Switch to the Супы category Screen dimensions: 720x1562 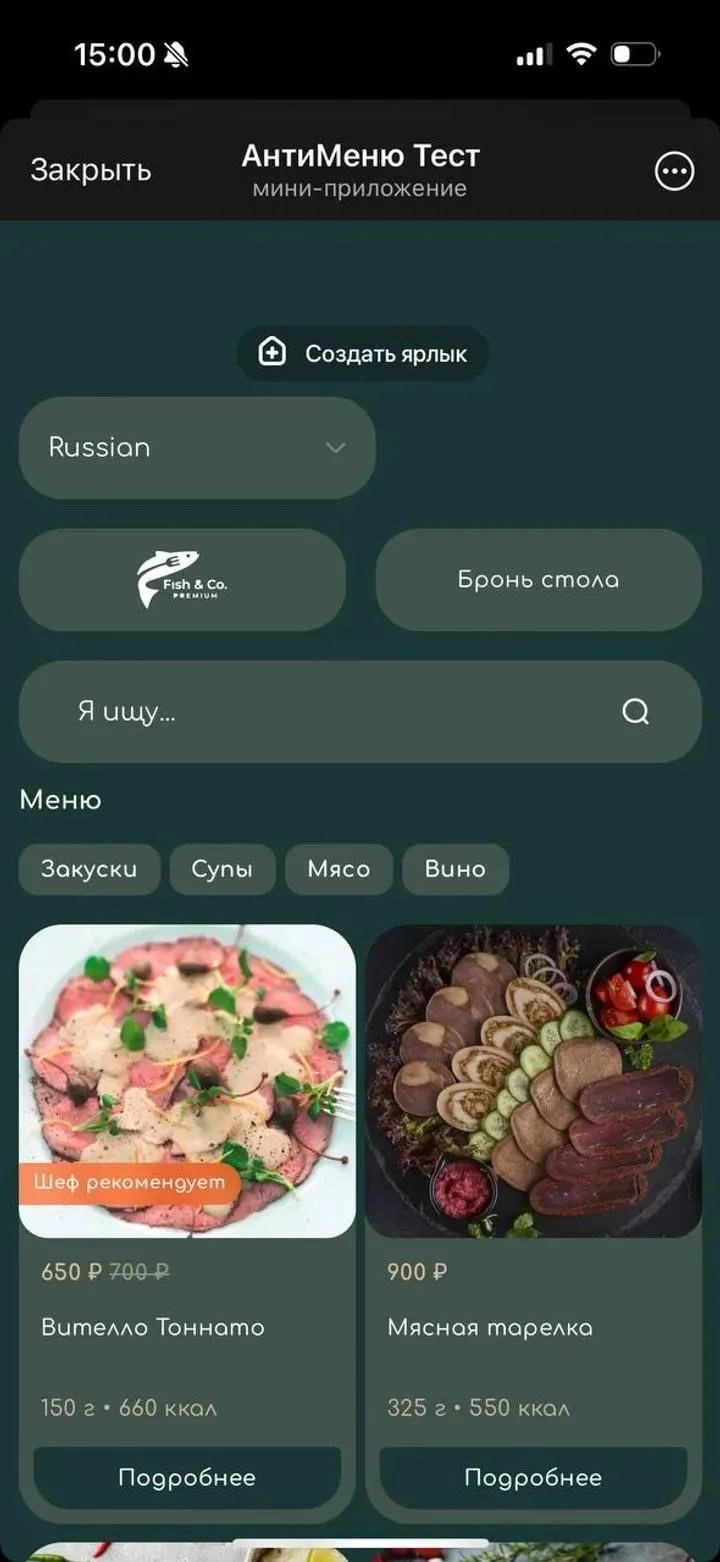point(222,868)
